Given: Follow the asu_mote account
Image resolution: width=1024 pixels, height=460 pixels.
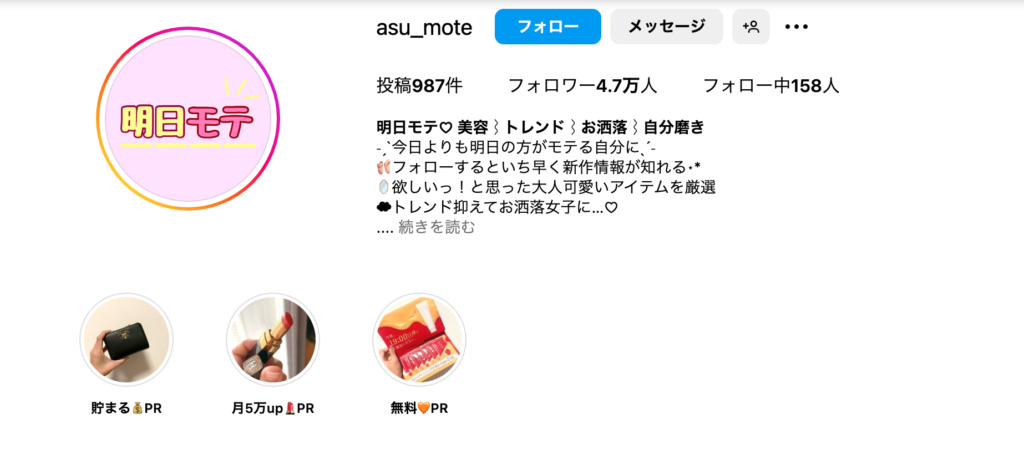Looking at the screenshot, I should (547, 27).
